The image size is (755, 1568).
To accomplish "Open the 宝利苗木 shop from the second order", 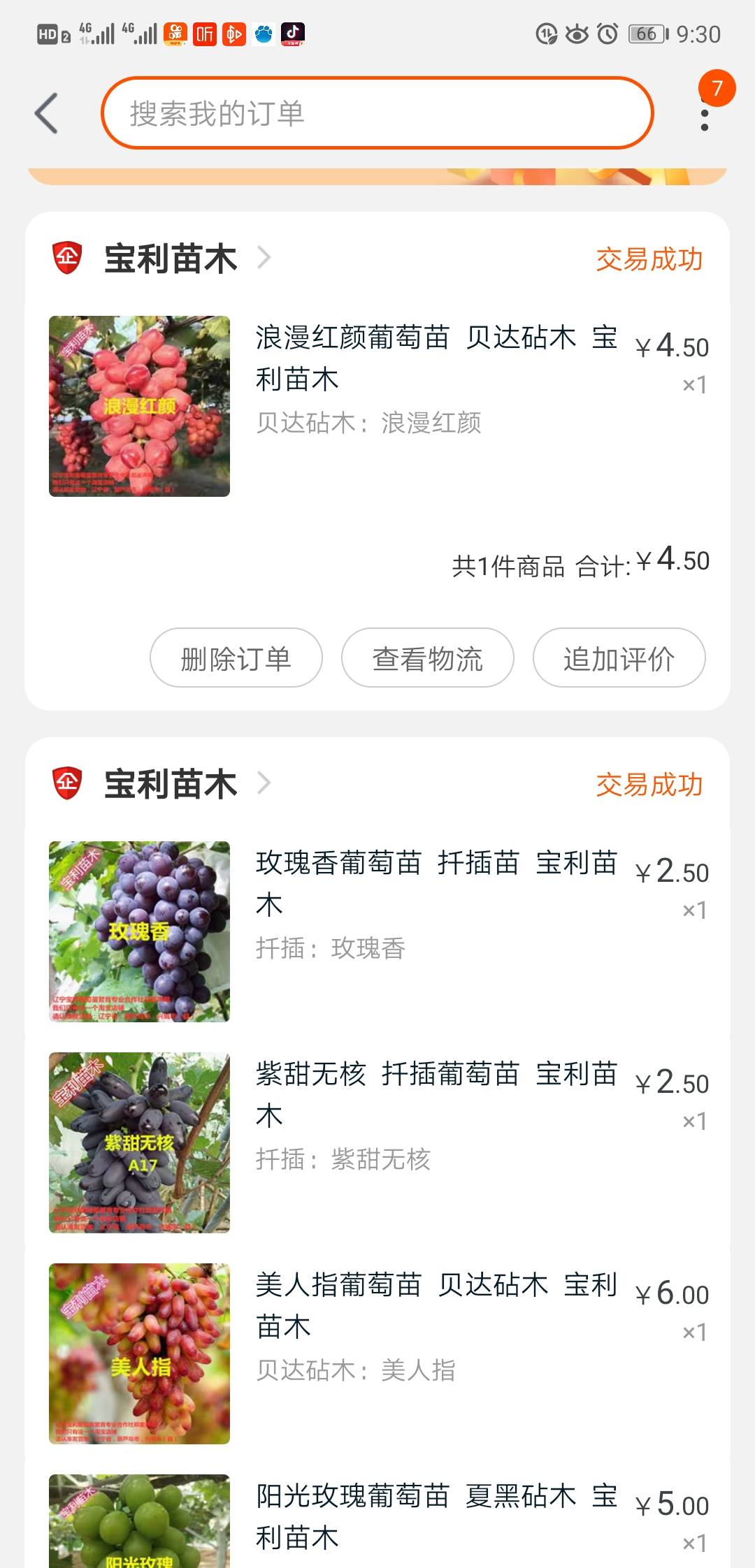I will click(171, 784).
